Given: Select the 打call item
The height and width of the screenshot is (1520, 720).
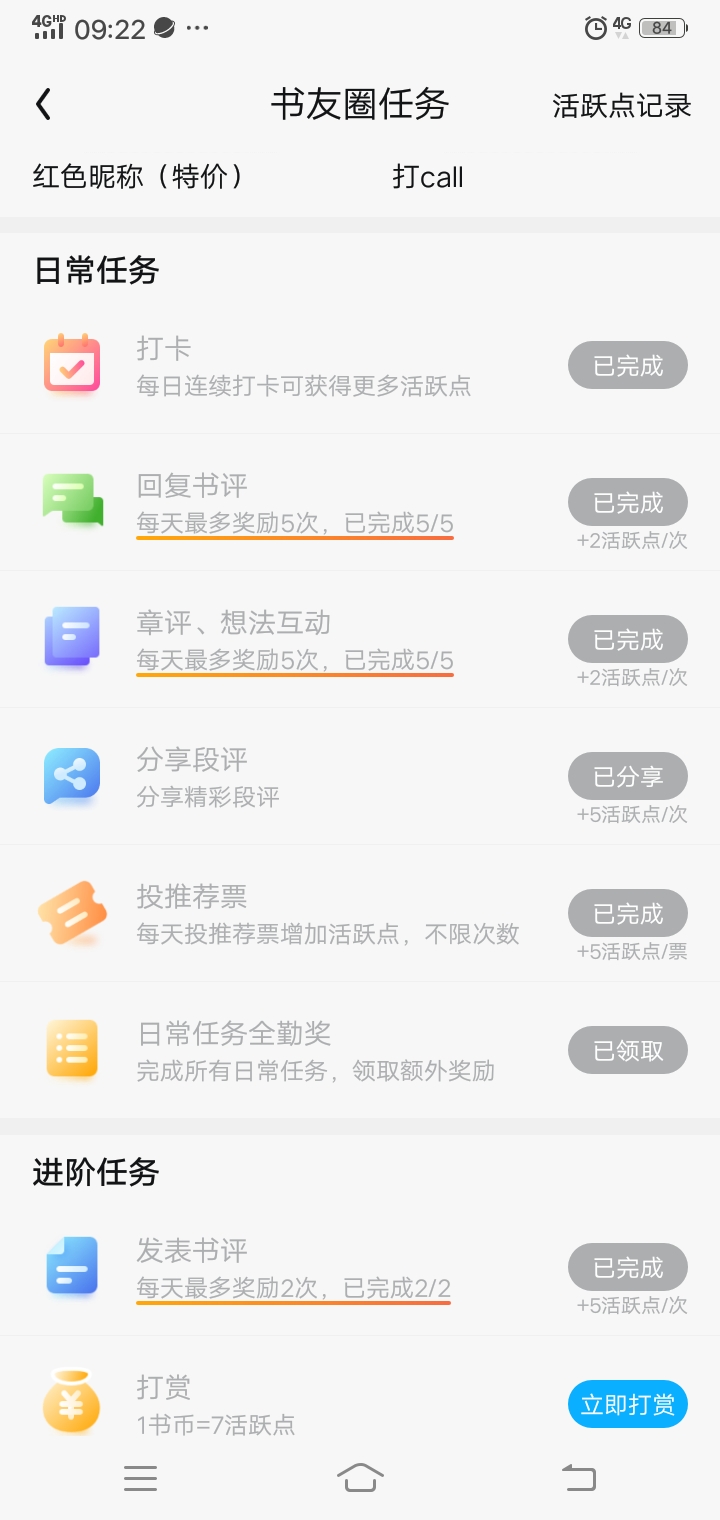Looking at the screenshot, I should (428, 177).
